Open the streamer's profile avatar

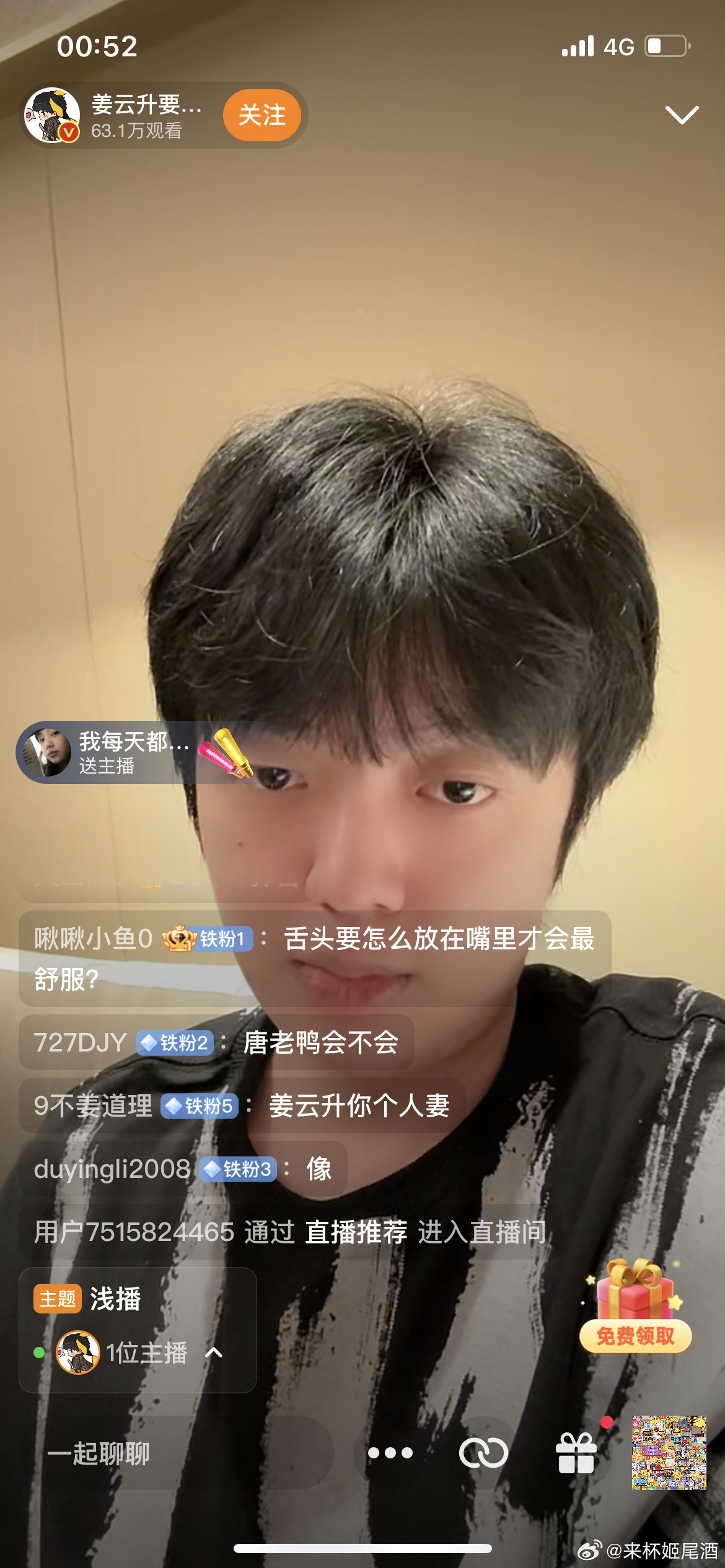pos(52,115)
